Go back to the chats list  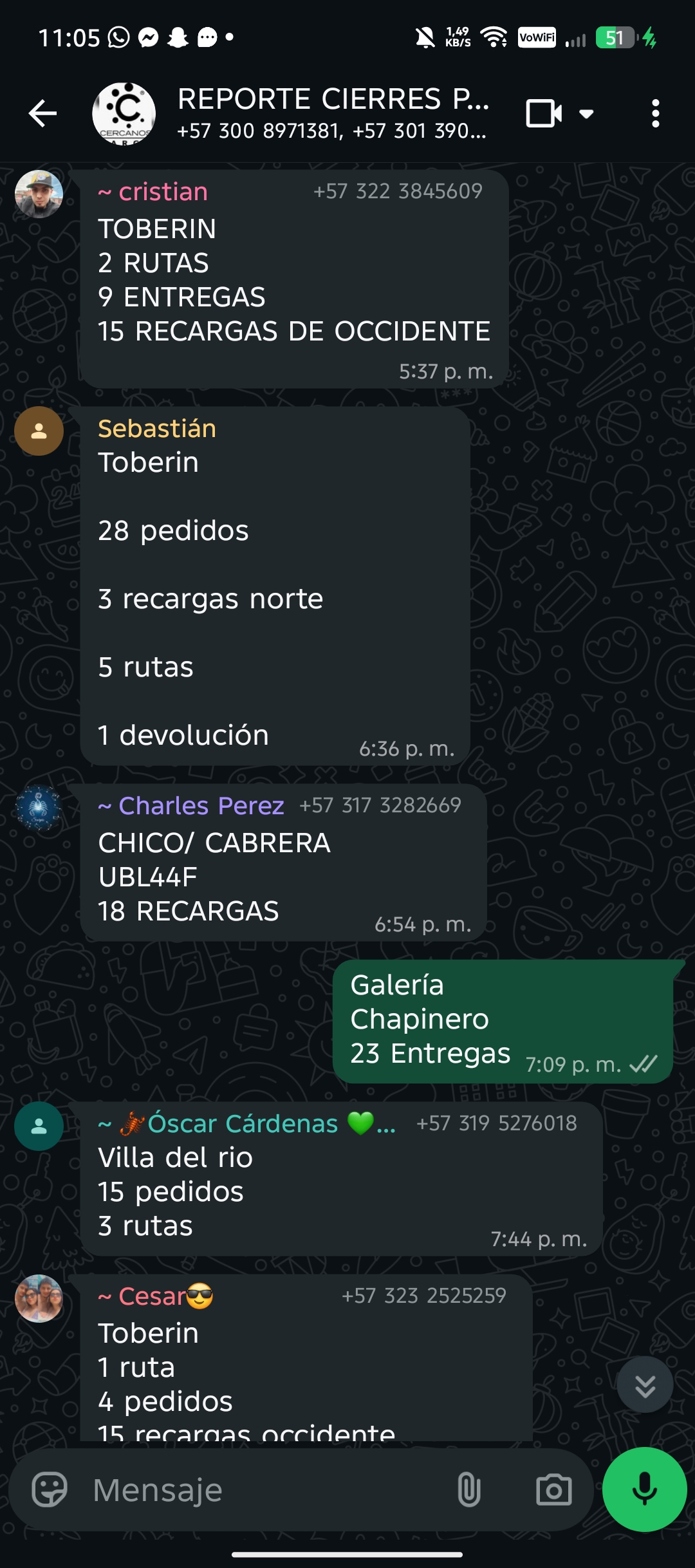click(43, 114)
